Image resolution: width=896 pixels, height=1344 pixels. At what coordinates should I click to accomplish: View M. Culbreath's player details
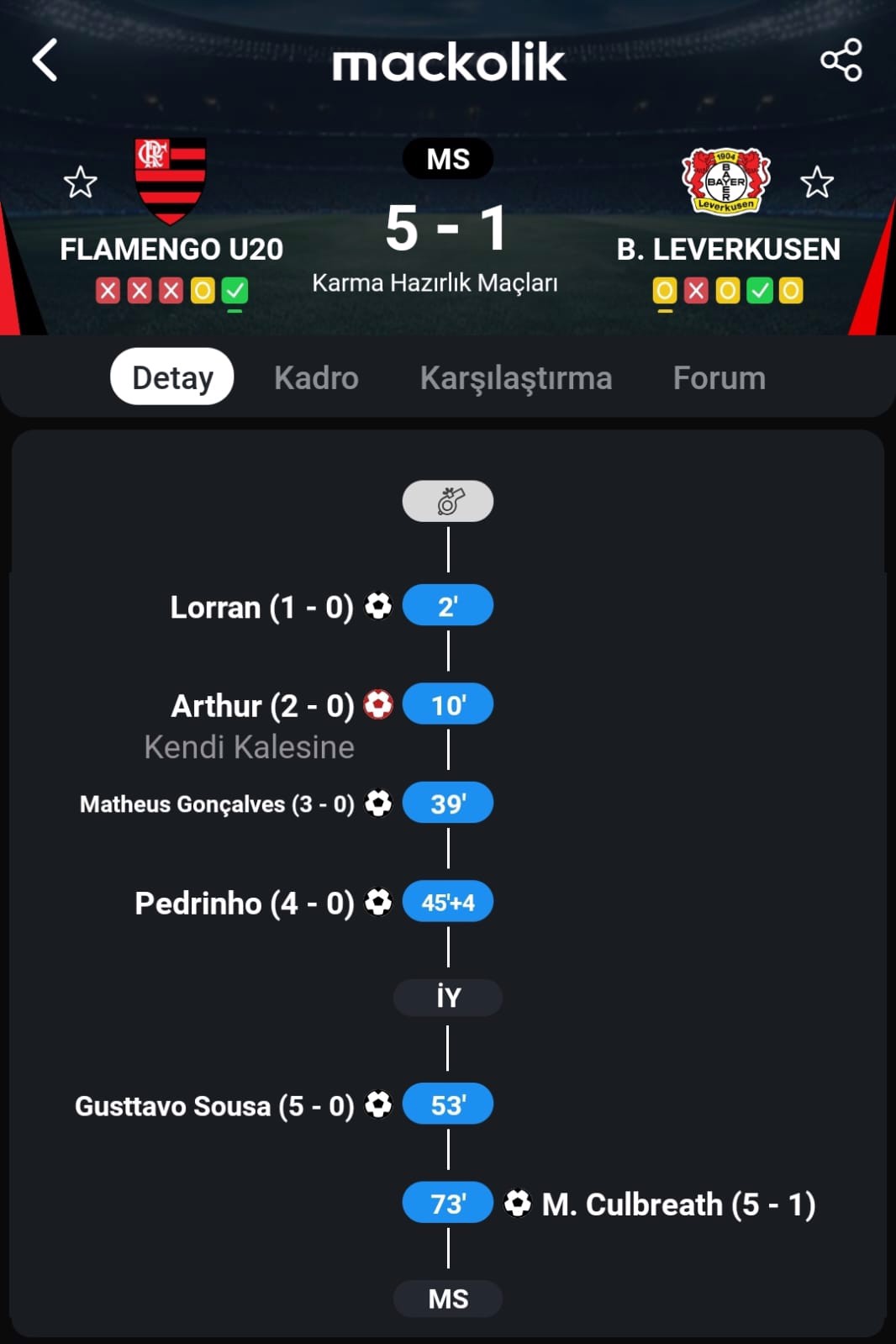click(630, 1204)
